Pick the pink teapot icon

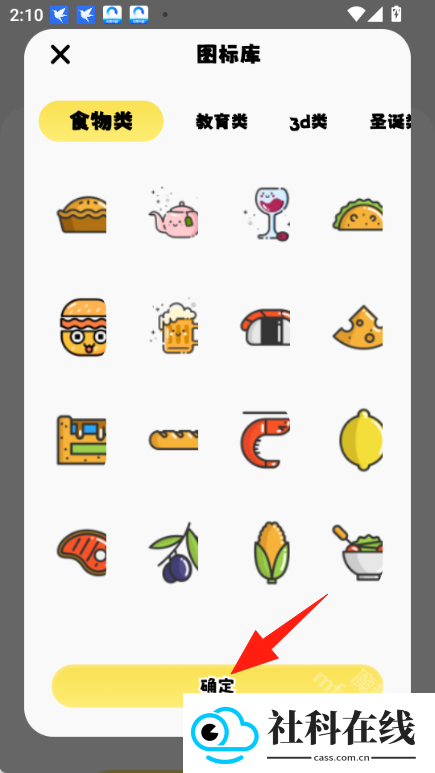pos(174,213)
